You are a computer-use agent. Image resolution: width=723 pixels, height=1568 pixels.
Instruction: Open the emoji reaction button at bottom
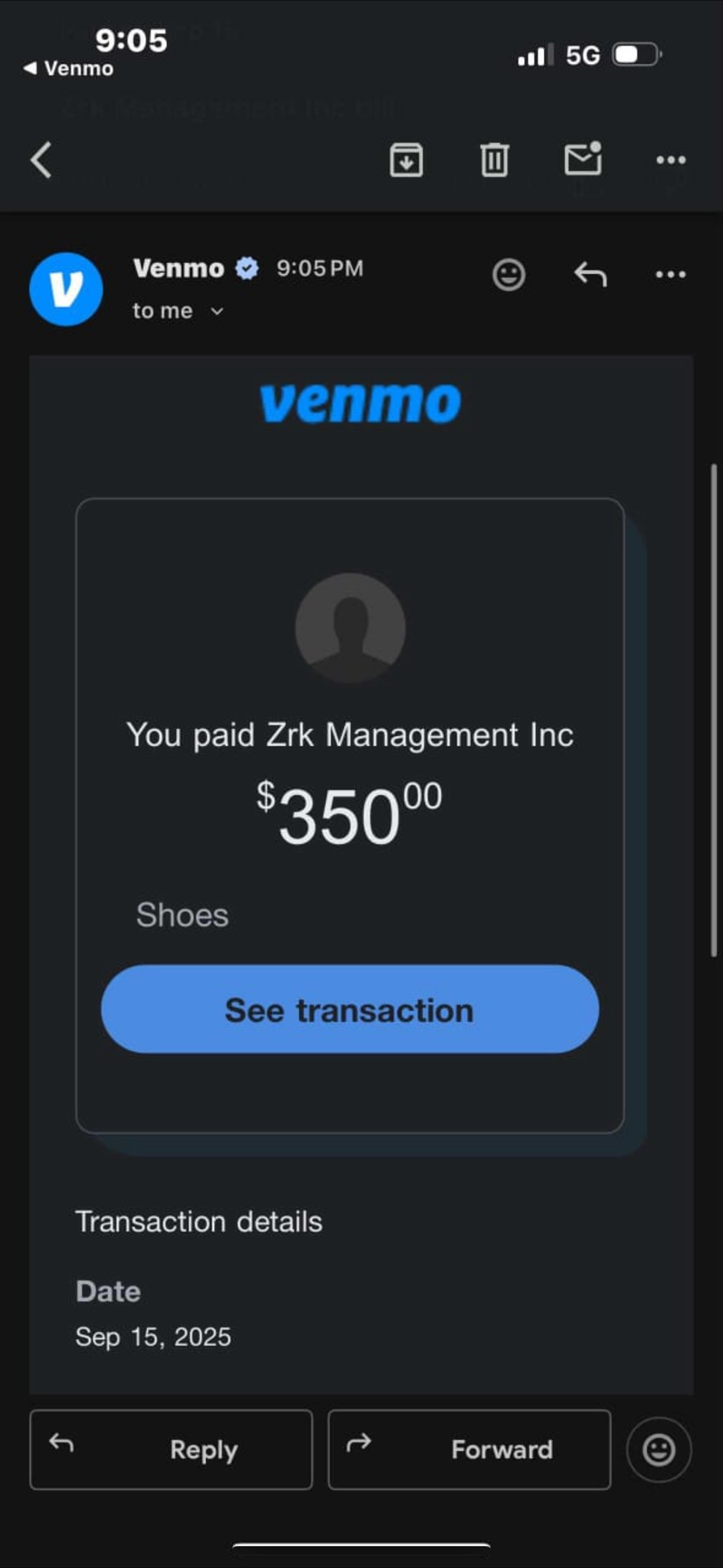[x=659, y=1450]
